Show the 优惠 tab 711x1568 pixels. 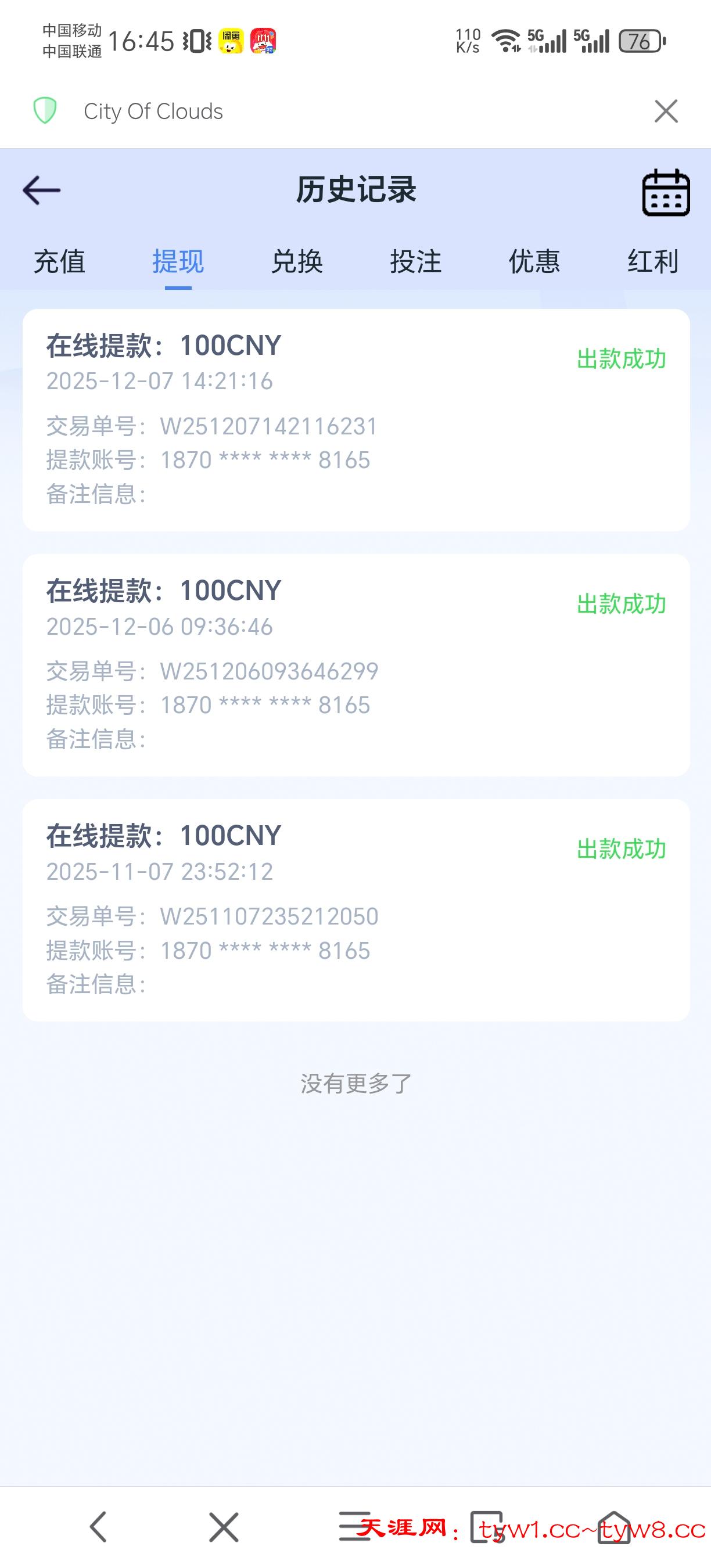click(534, 262)
